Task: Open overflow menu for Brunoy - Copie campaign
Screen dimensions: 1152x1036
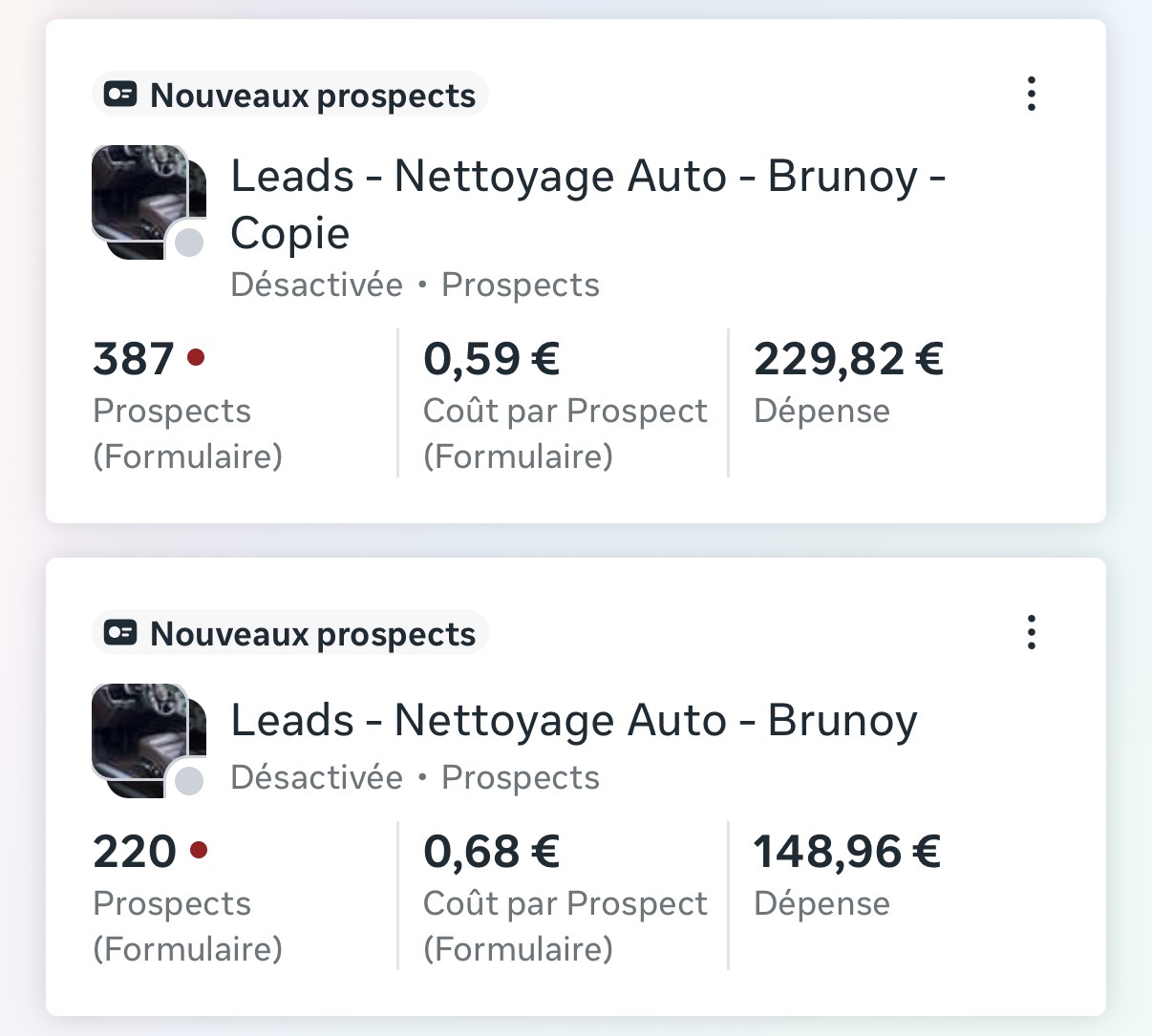Action: pos(1031,95)
